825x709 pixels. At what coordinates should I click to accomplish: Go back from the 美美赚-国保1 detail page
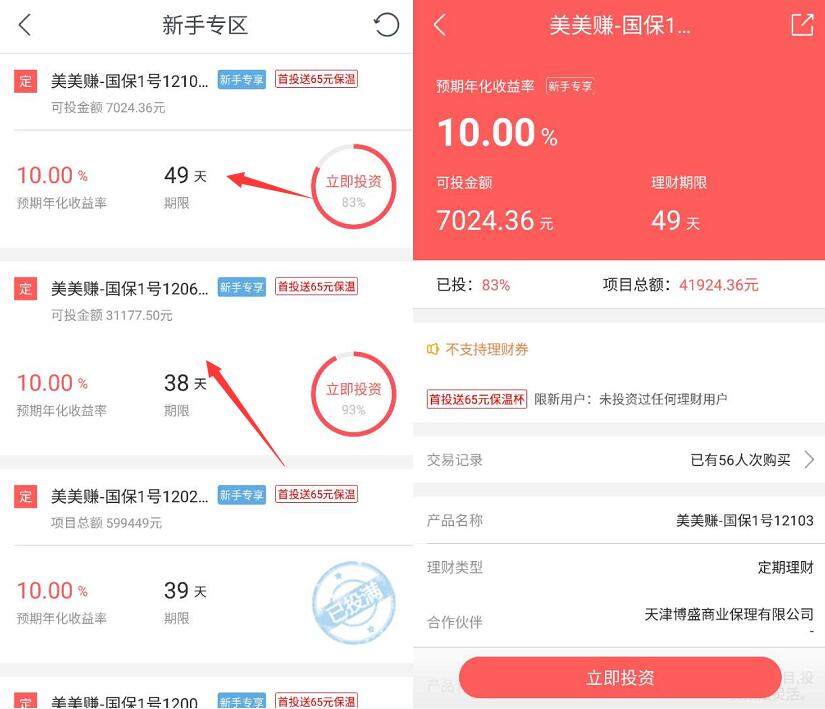439,26
